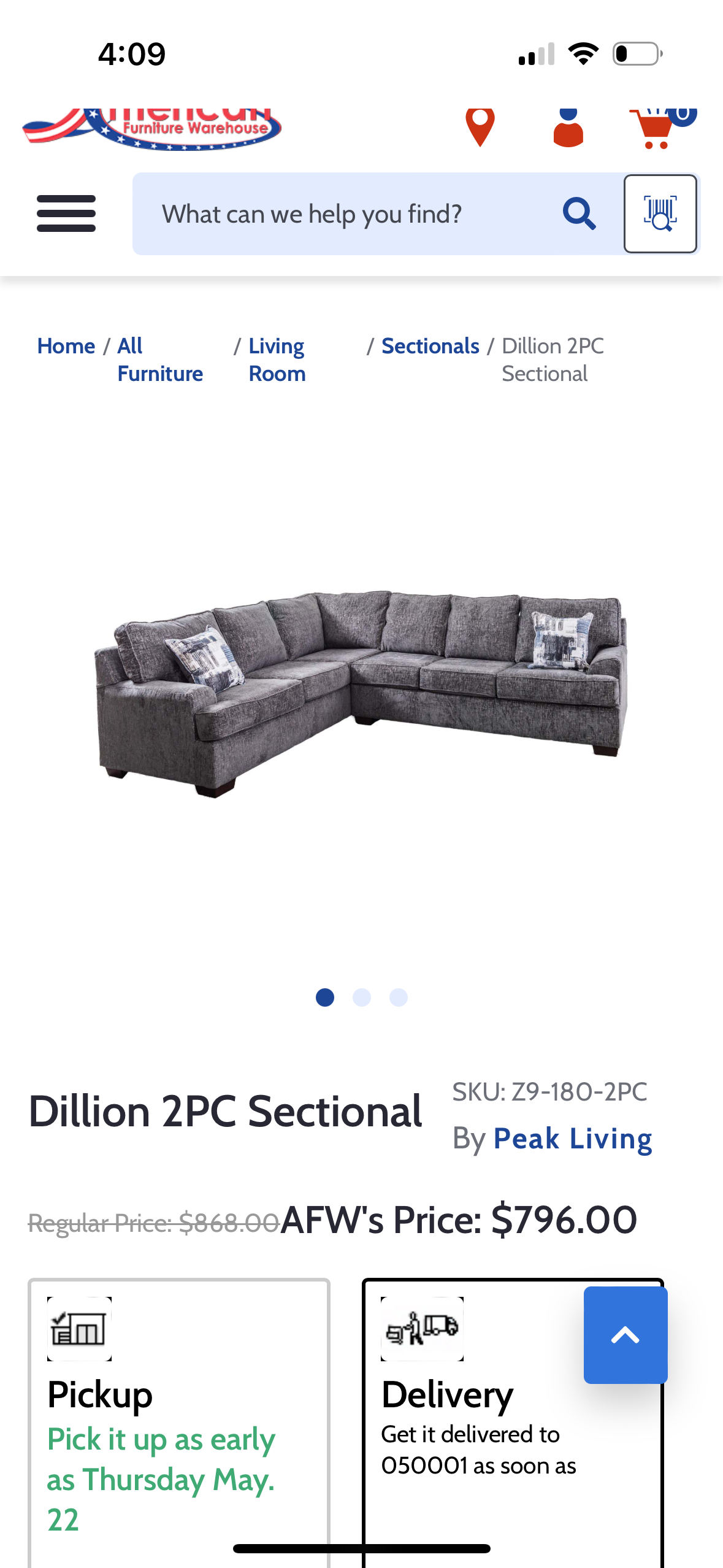The height and width of the screenshot is (1568, 723).
Task: Jump to the second image dot
Action: [x=362, y=997]
